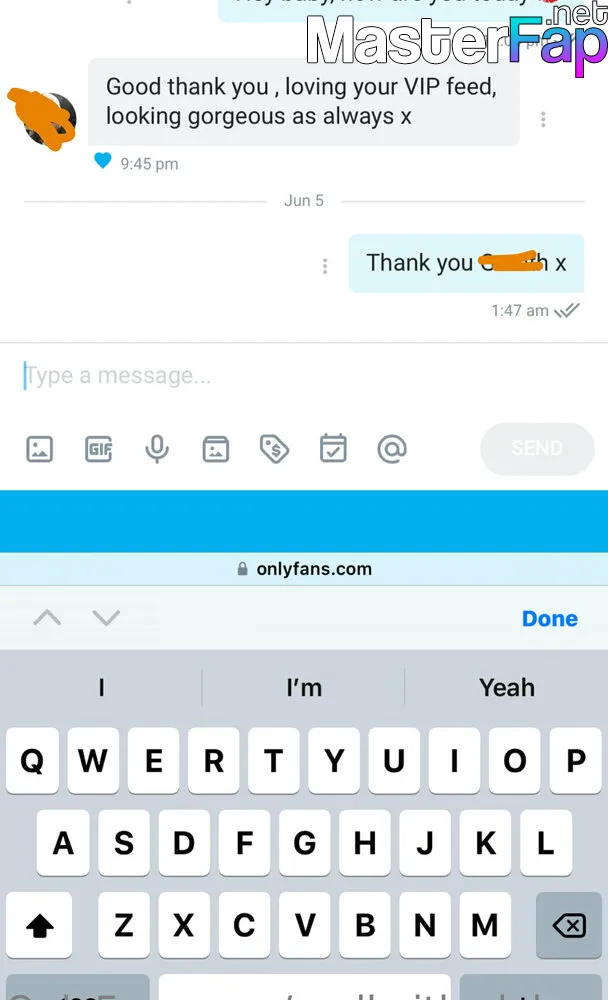Choose the "Yeah" keyboard suggestion
The image size is (608, 1000).
point(507,688)
